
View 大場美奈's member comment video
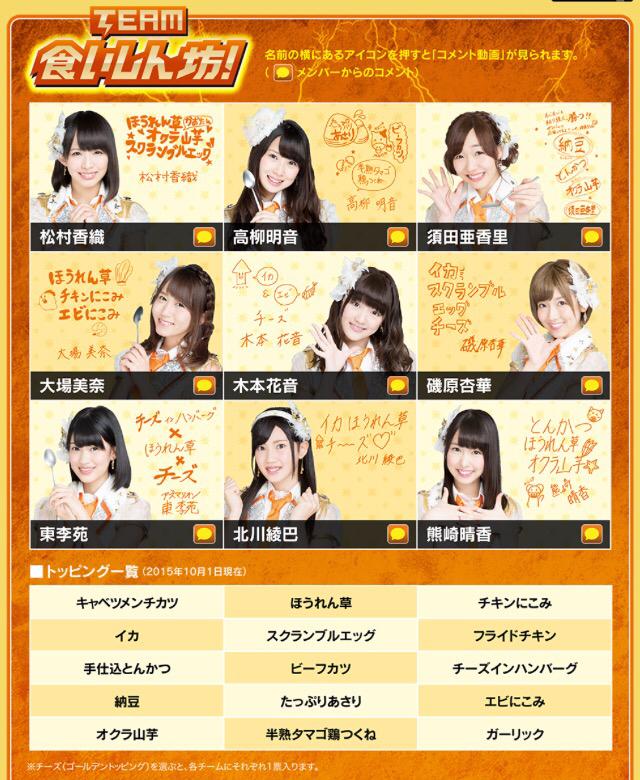click(205, 385)
